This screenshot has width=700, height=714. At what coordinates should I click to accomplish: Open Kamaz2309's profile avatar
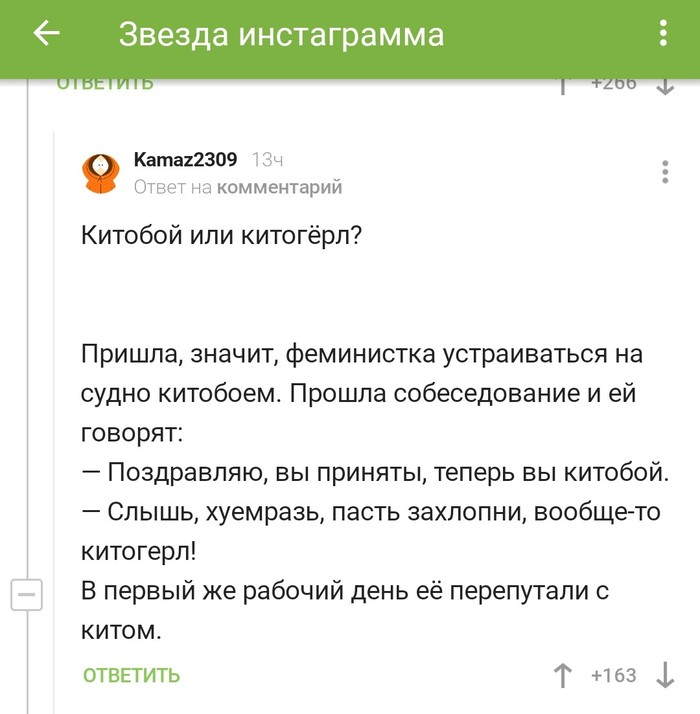(x=100, y=173)
